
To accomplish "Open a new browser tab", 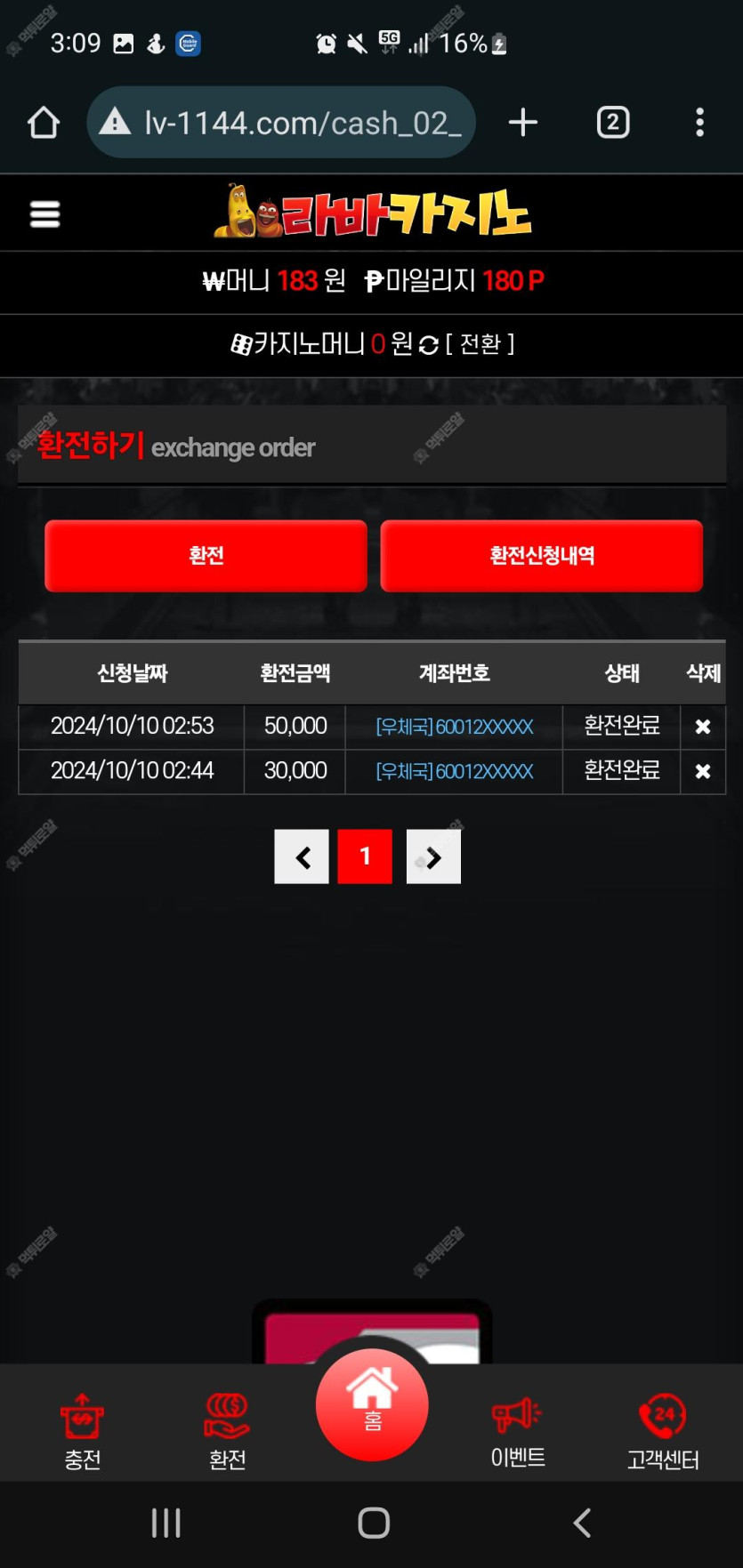I will coord(522,123).
